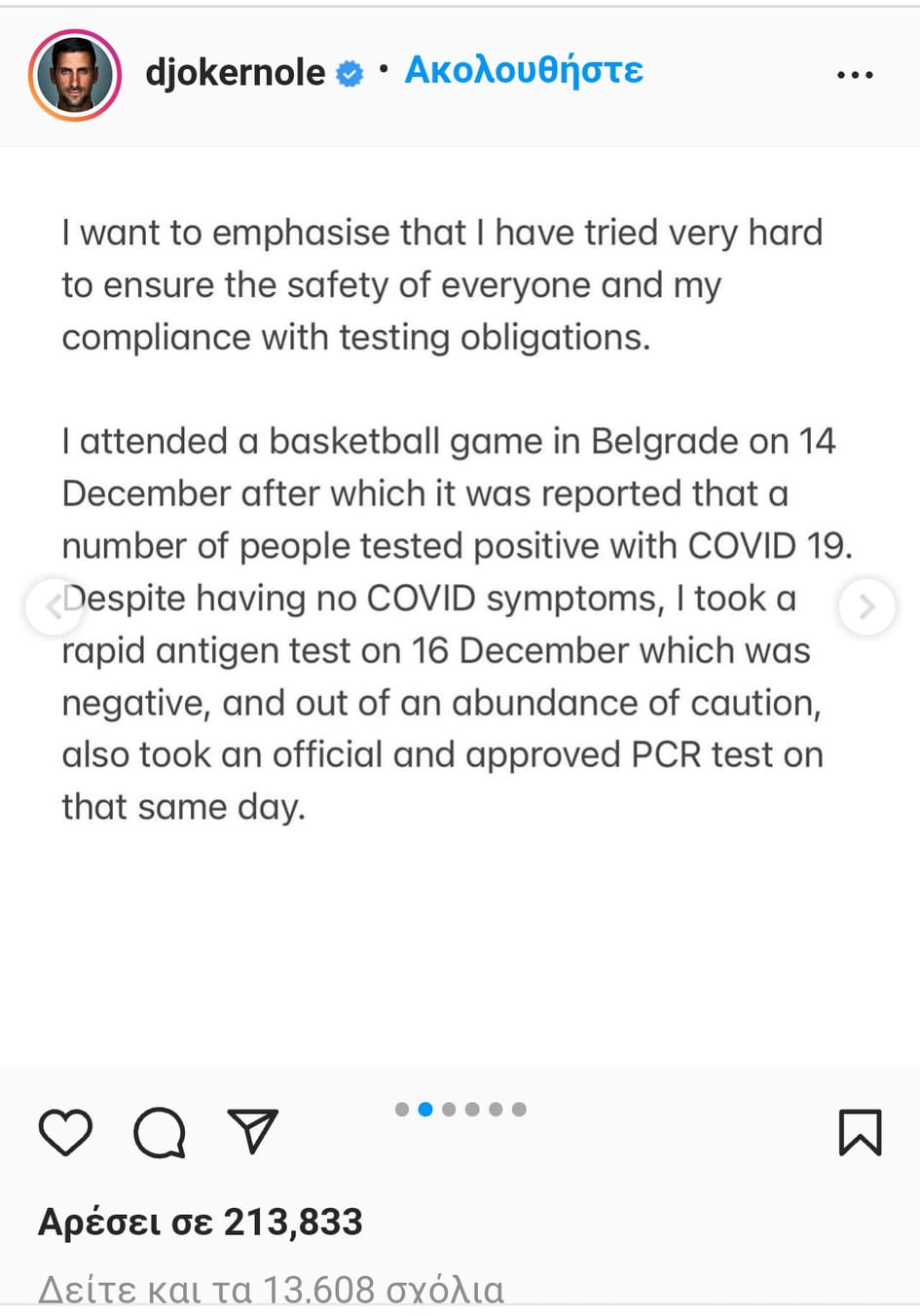
Task: Open djokernole's profile picture
Action: tap(75, 75)
